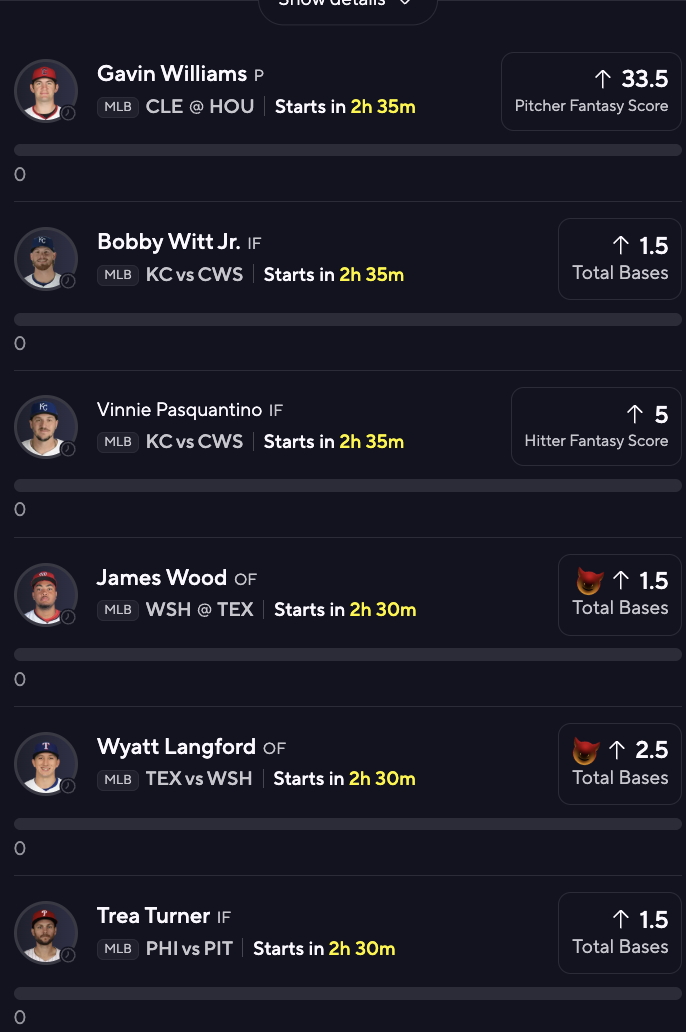Tap Trea Turner 1.5 Total Bases box
Screen dimensions: 686x1032
(x=619, y=933)
